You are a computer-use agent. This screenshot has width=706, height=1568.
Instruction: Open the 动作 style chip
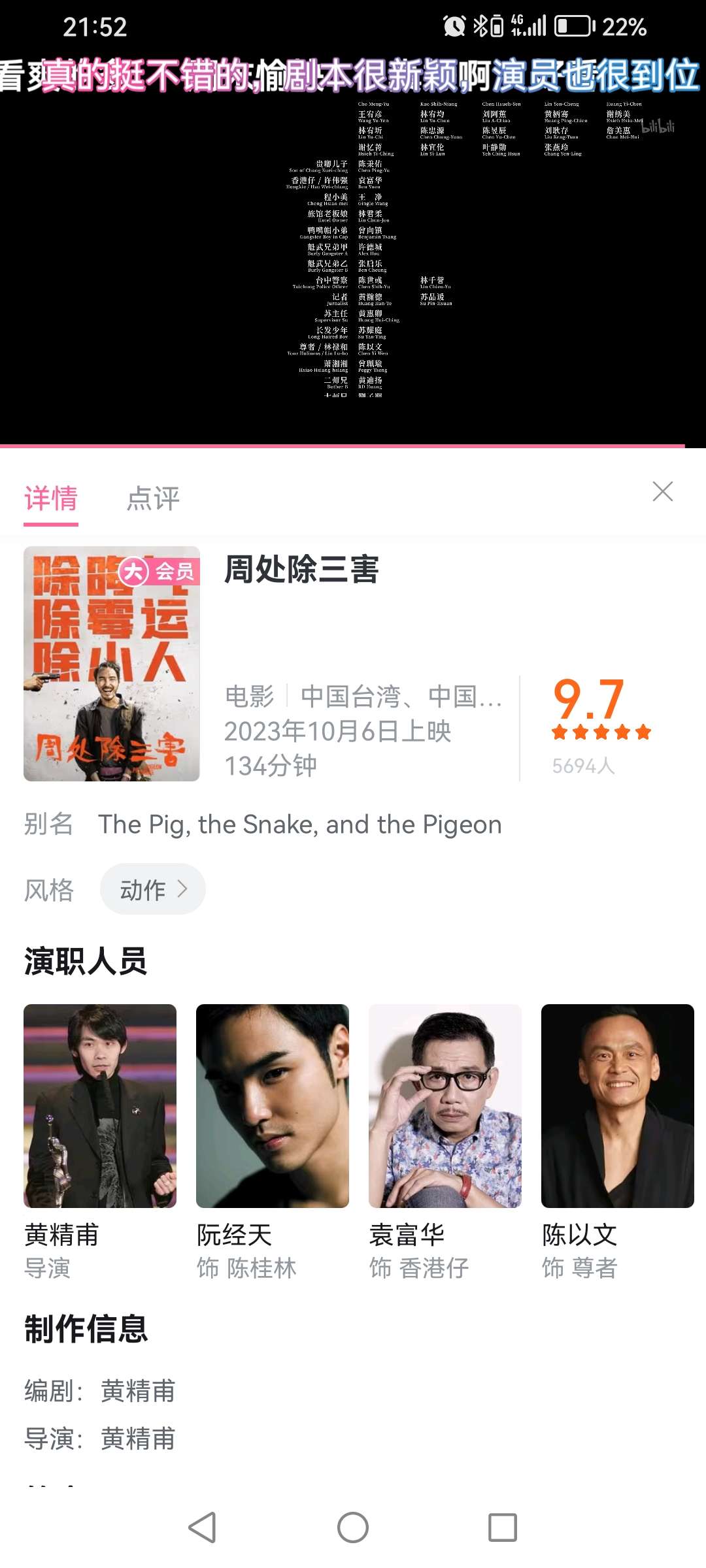[153, 889]
